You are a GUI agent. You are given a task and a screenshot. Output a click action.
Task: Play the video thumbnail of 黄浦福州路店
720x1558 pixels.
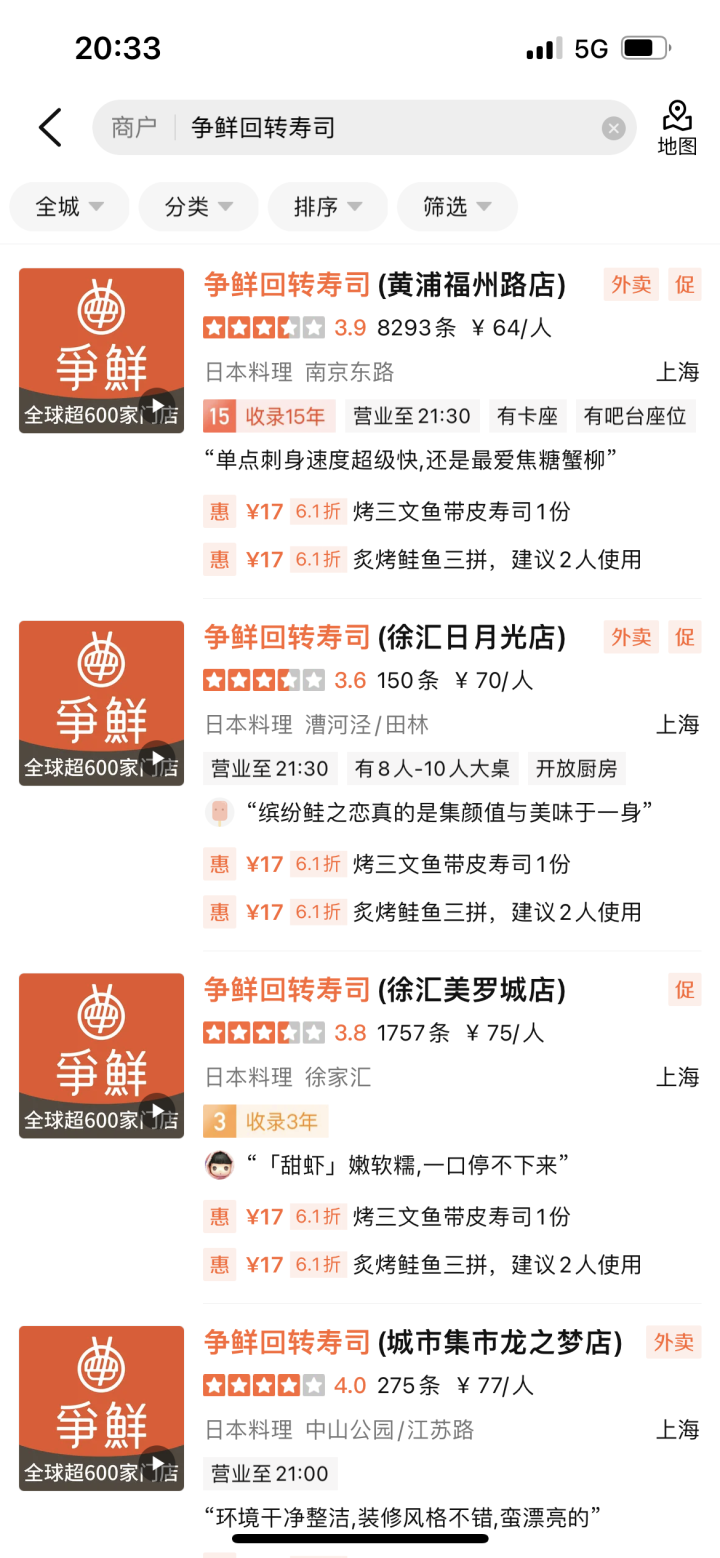point(157,405)
